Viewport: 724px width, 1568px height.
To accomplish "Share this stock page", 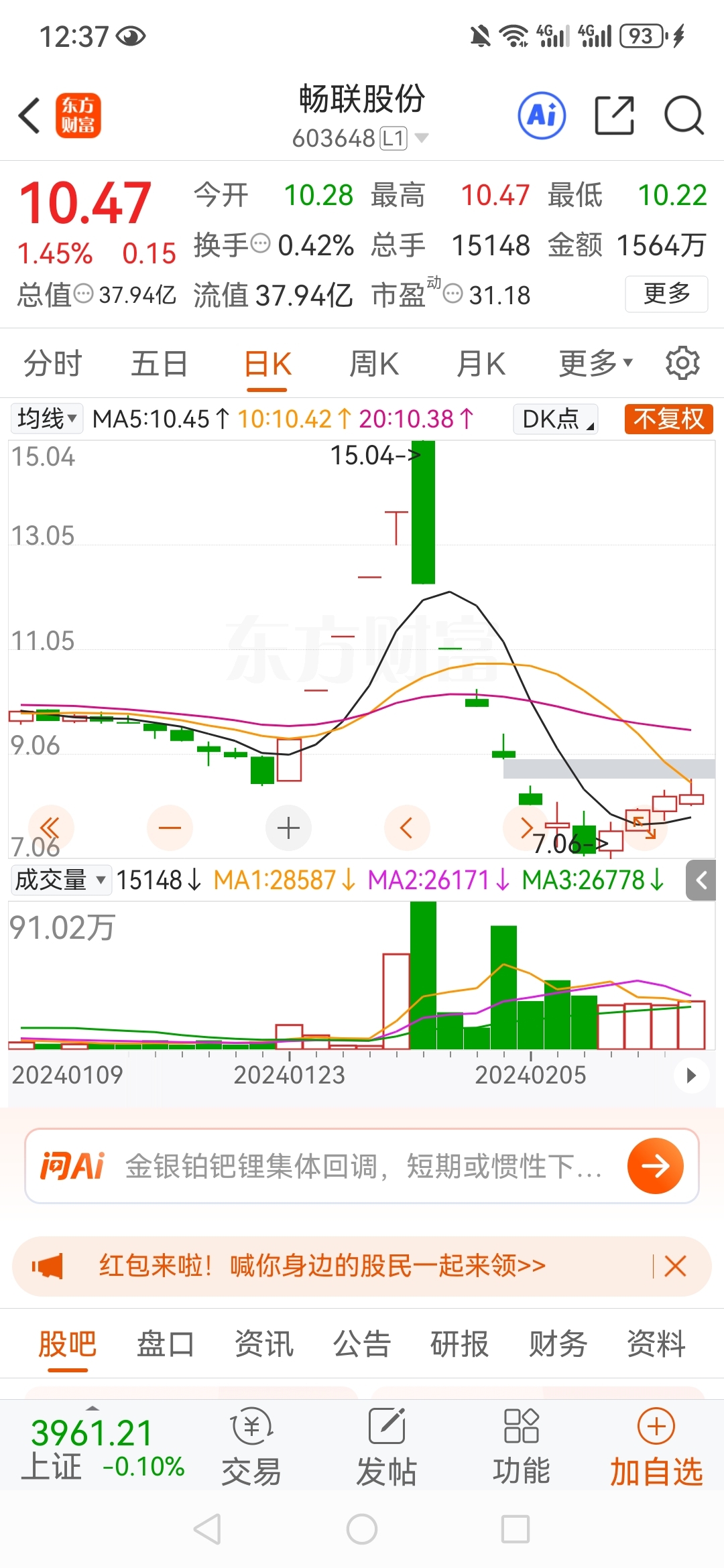I will tap(614, 116).
